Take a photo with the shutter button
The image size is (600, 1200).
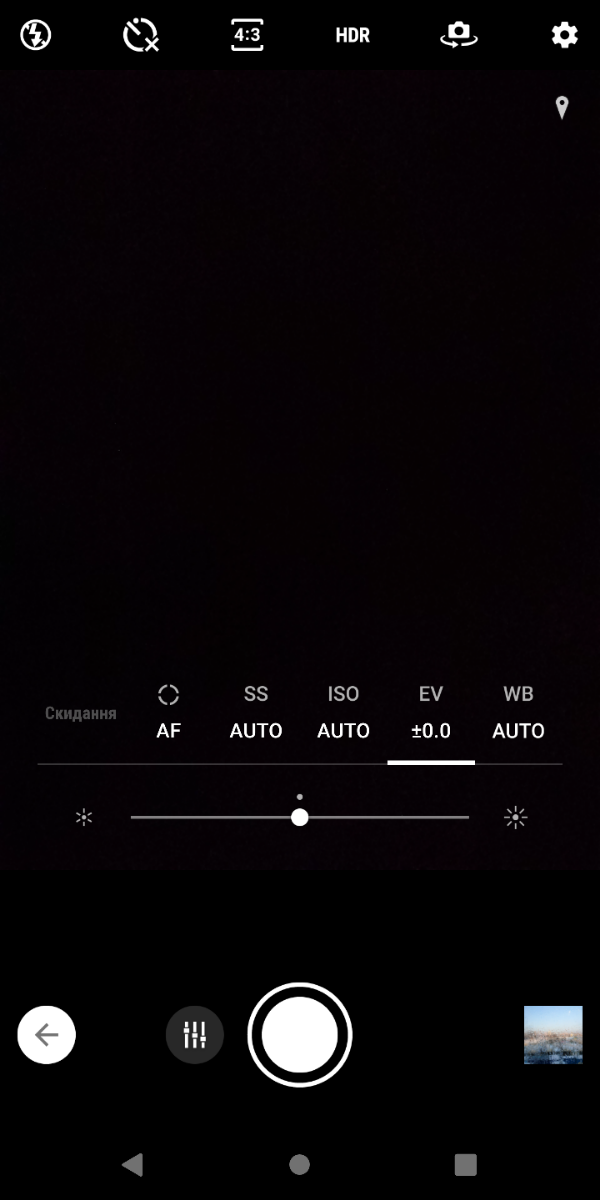click(x=300, y=1035)
